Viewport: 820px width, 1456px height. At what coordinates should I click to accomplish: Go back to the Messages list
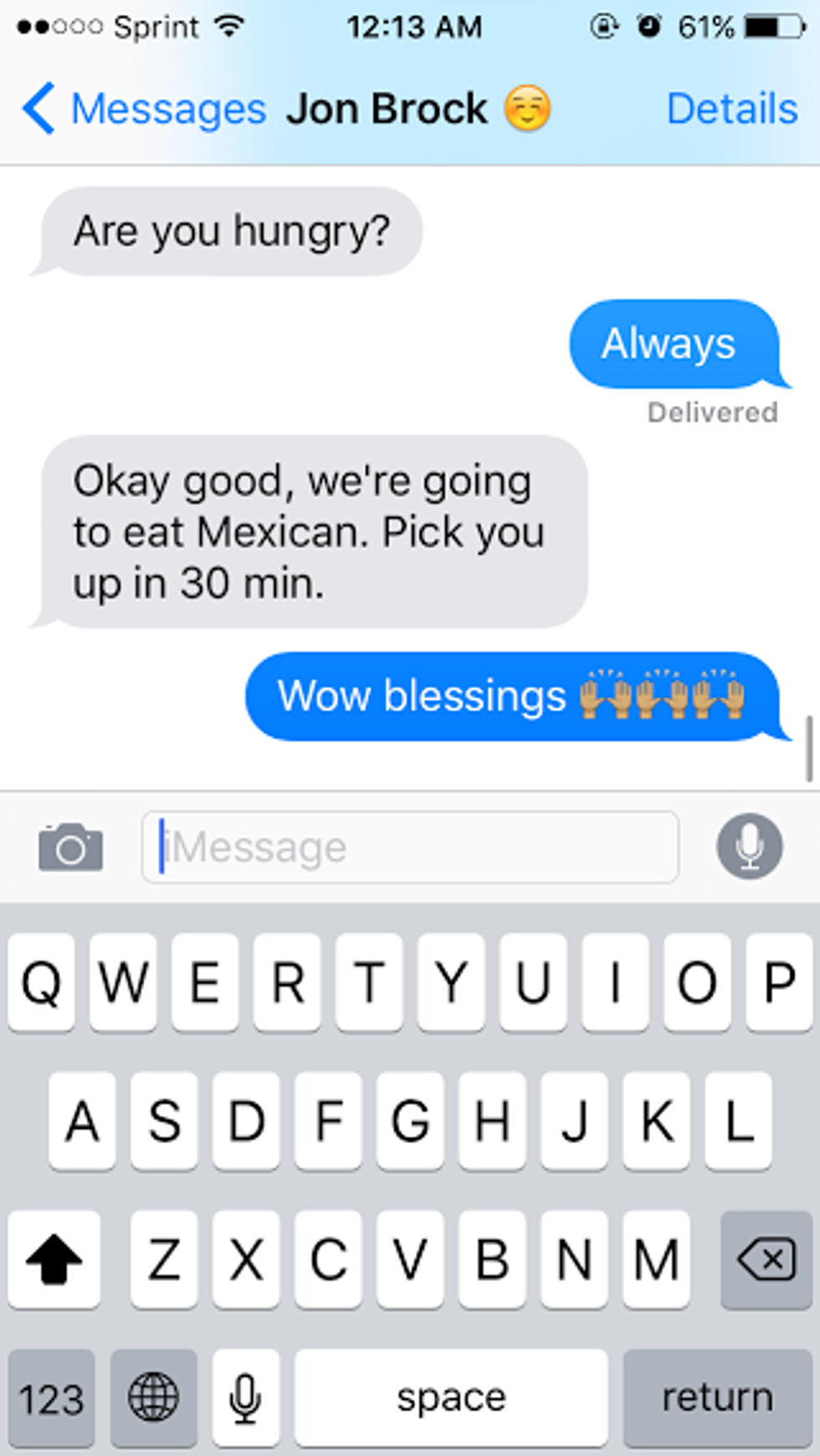(142, 109)
